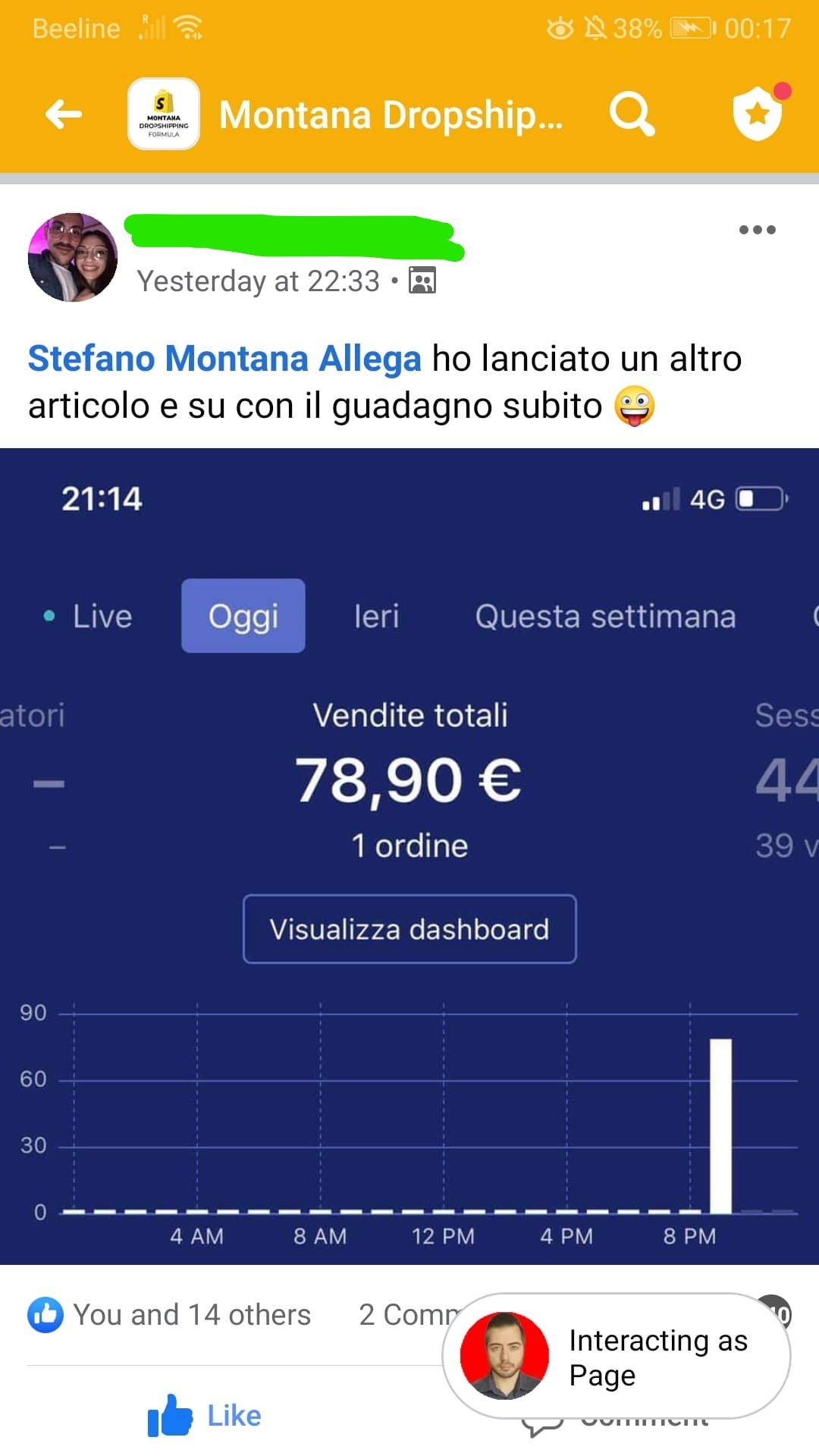
Task: Open Stefano Montana Allega's profile link
Action: coord(224,359)
